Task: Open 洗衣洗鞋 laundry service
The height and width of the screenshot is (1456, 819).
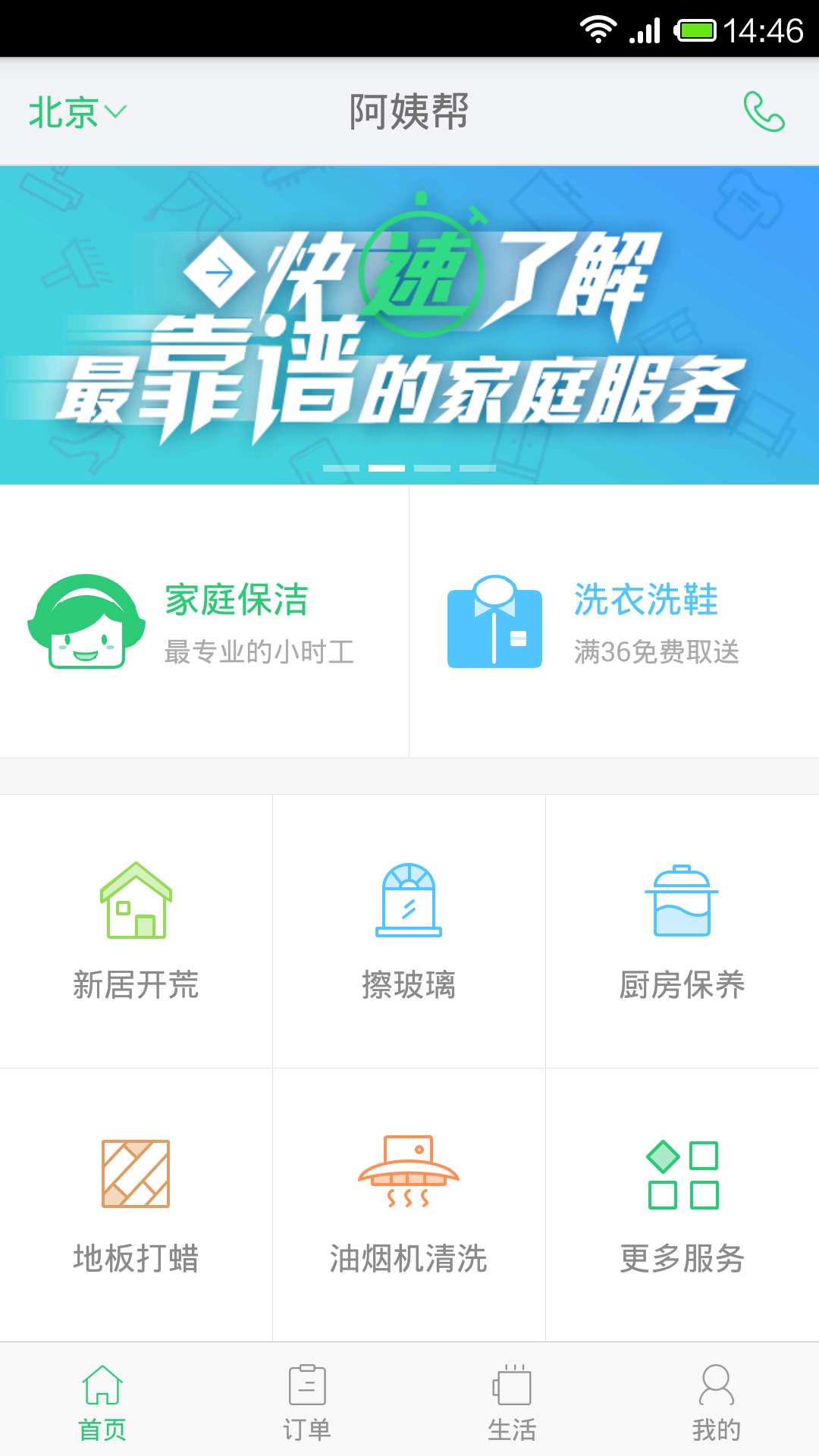Action: [x=614, y=622]
